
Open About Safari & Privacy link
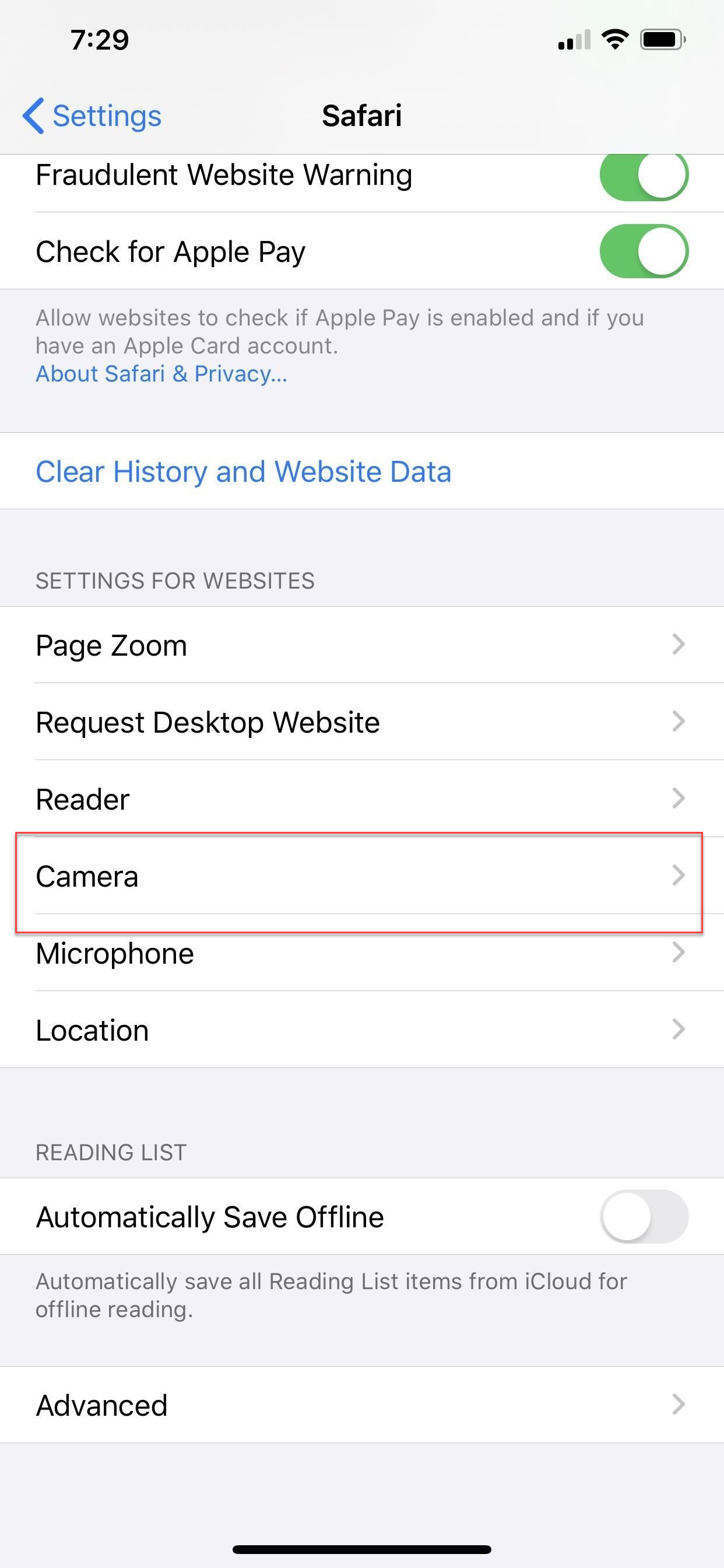tap(161, 374)
